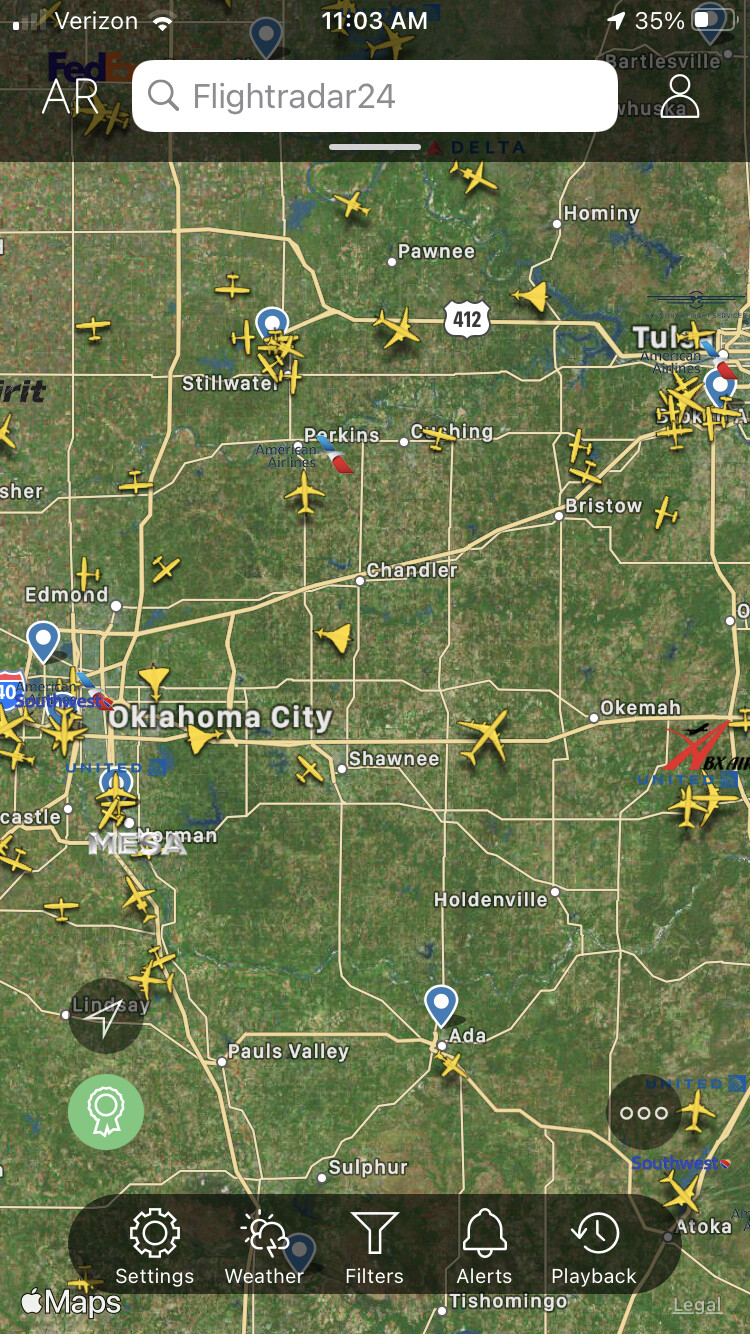The width and height of the screenshot is (750, 1334).
Task: Open the three-dot more options button
Action: tap(643, 1112)
